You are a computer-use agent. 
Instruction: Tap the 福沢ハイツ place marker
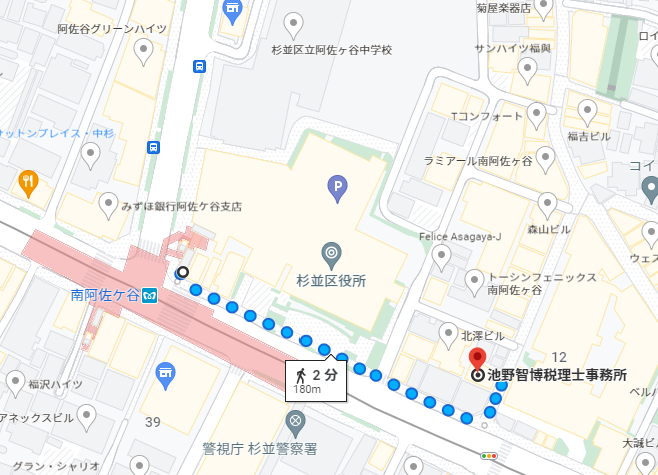15,382
